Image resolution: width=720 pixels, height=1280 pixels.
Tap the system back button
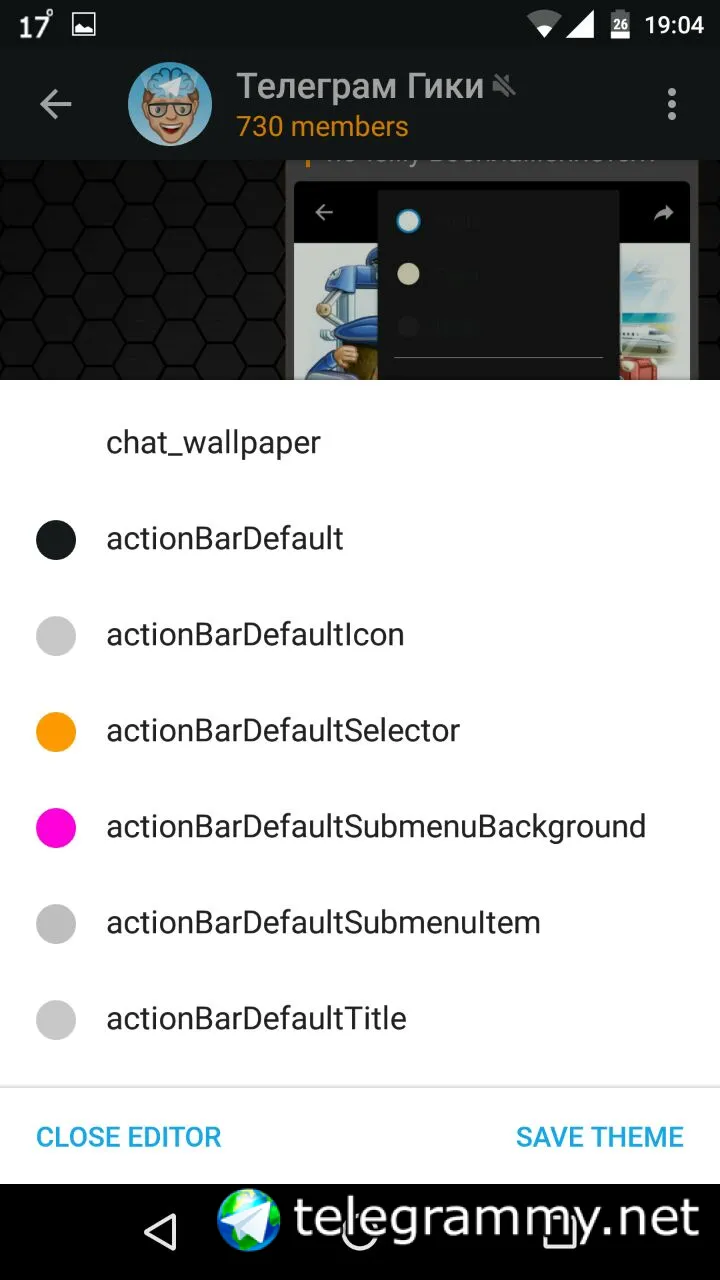160,1232
